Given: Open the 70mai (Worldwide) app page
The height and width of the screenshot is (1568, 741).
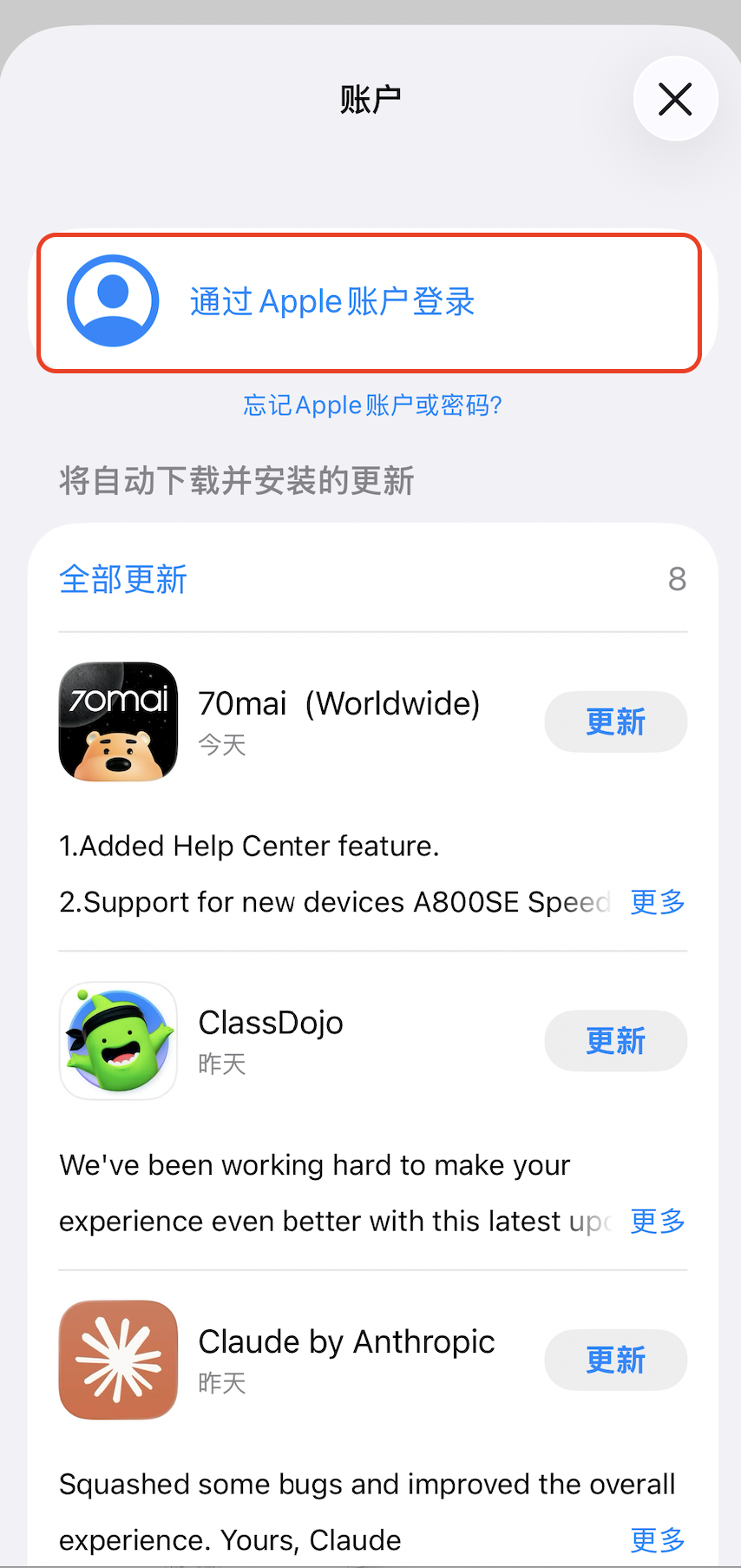Looking at the screenshot, I should tap(119, 721).
